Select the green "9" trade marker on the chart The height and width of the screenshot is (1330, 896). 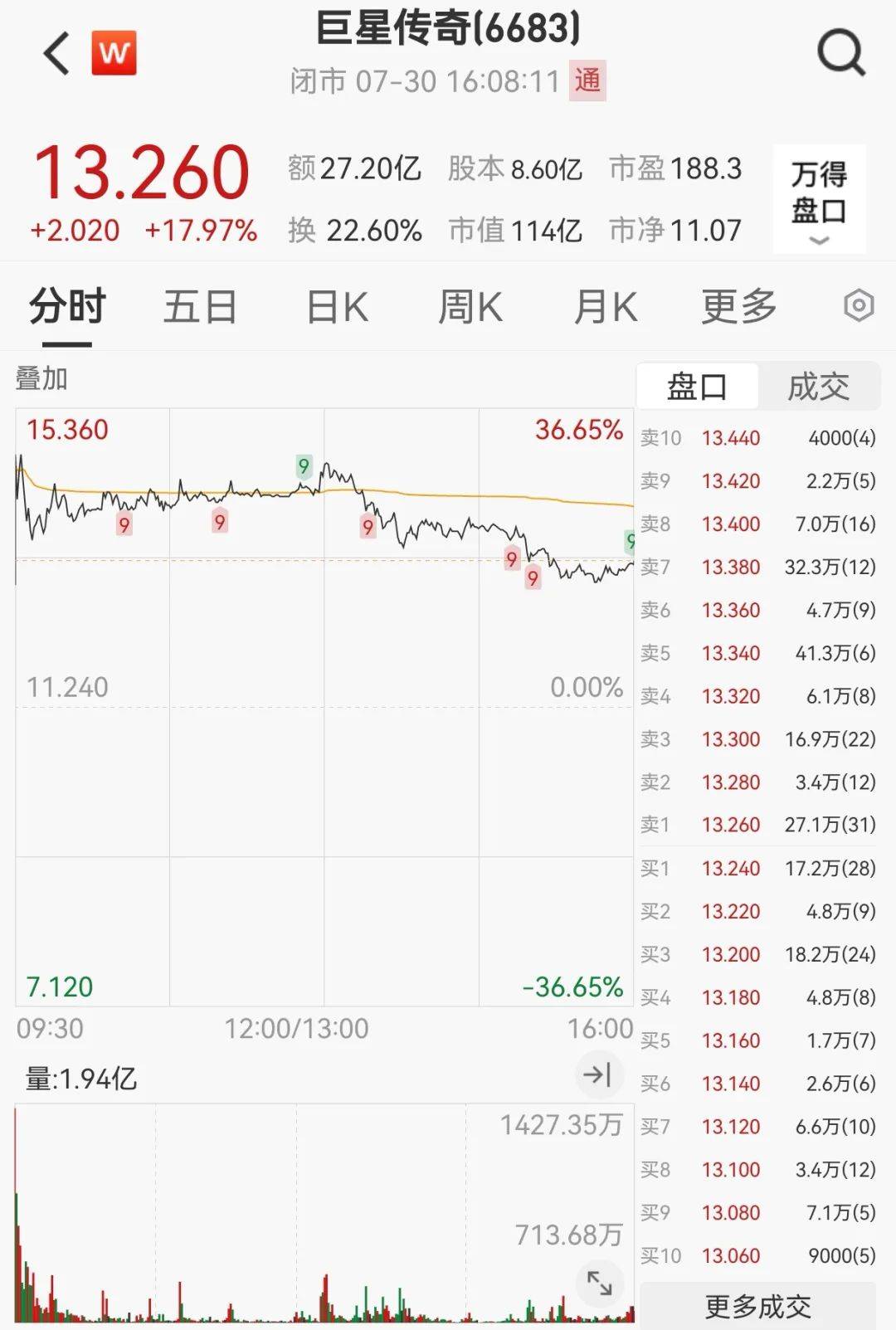[x=304, y=466]
